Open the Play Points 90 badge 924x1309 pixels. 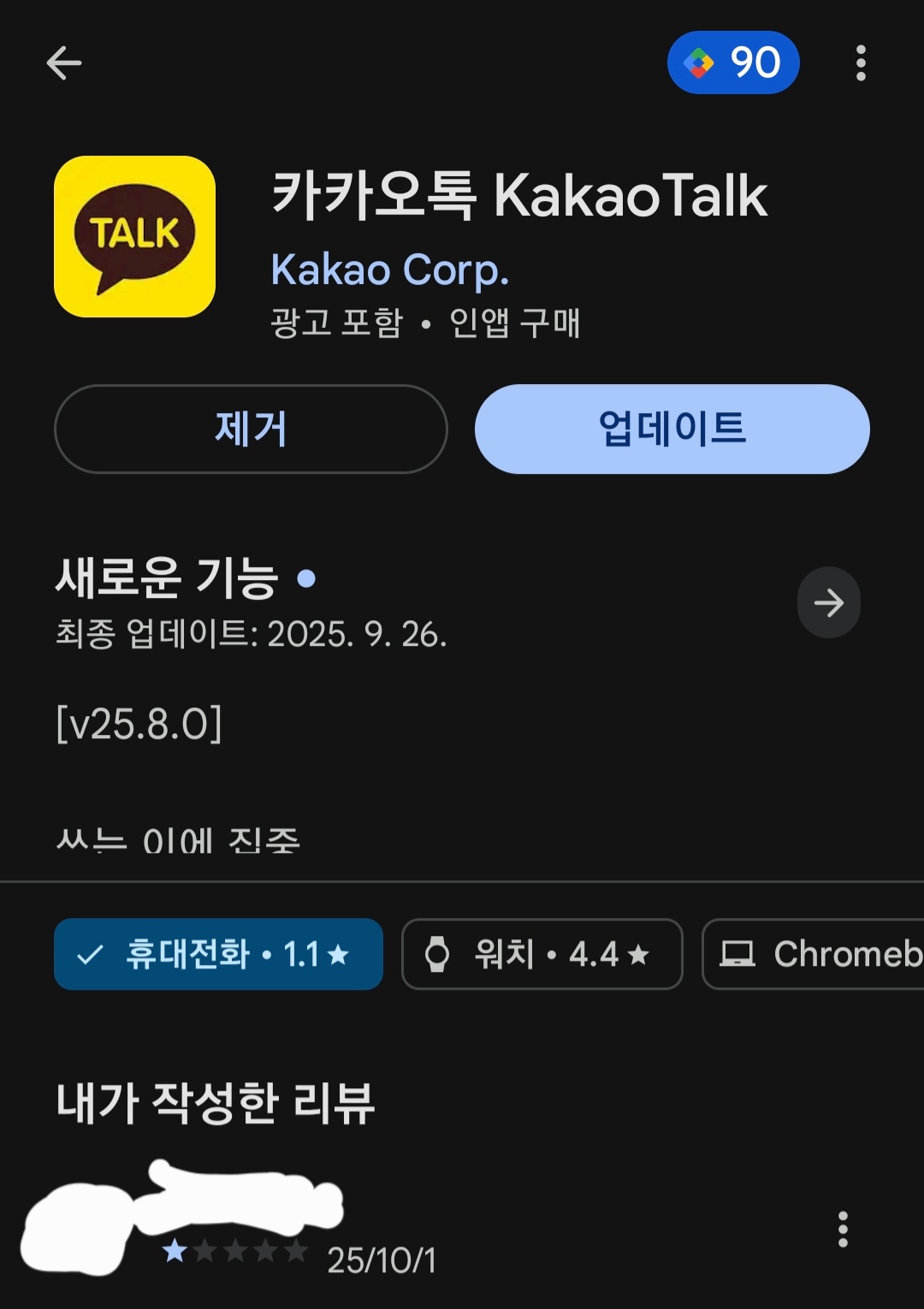click(x=733, y=62)
